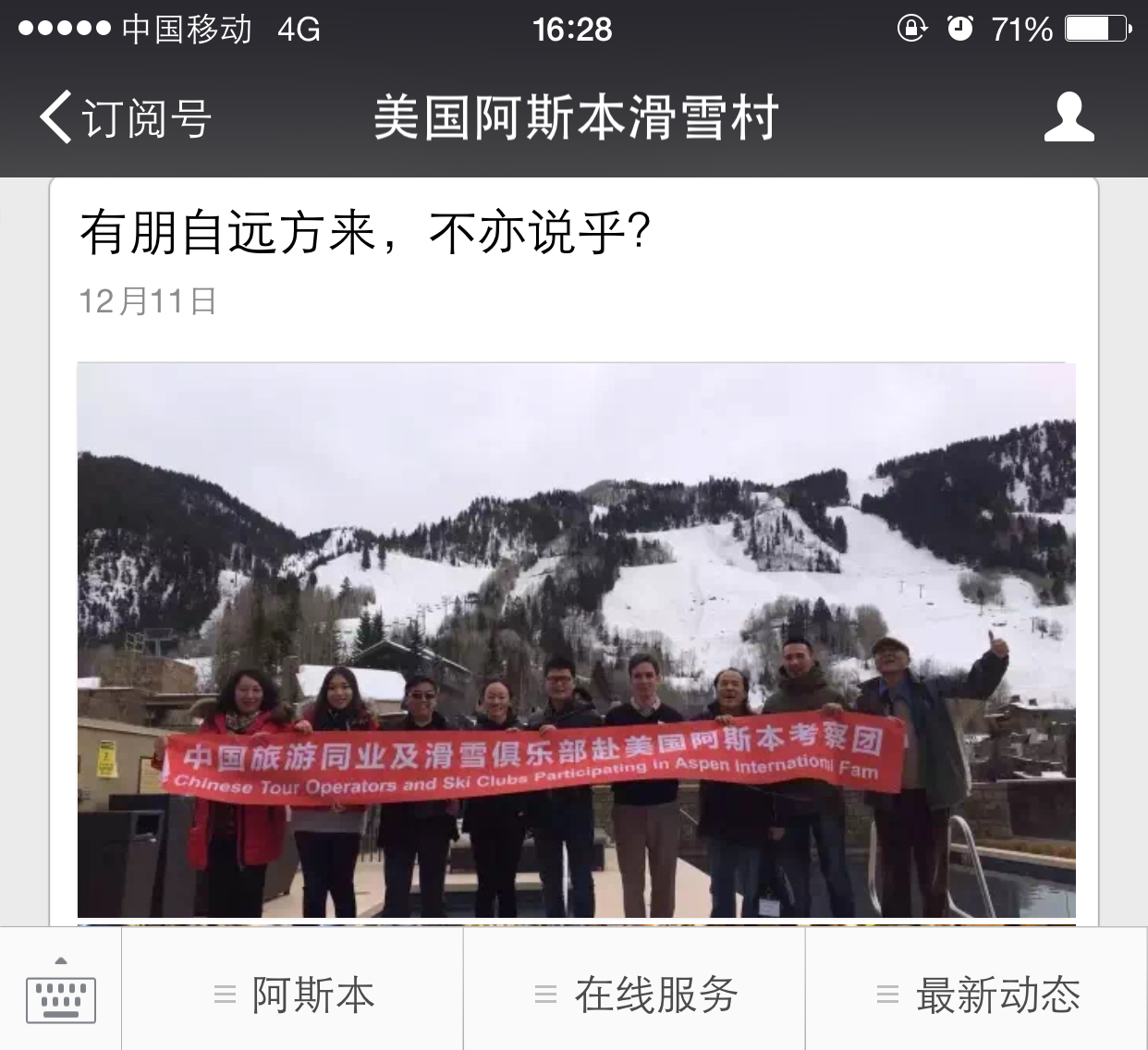Expand the 在线服务 menu
The image size is (1148, 1050).
(635, 995)
